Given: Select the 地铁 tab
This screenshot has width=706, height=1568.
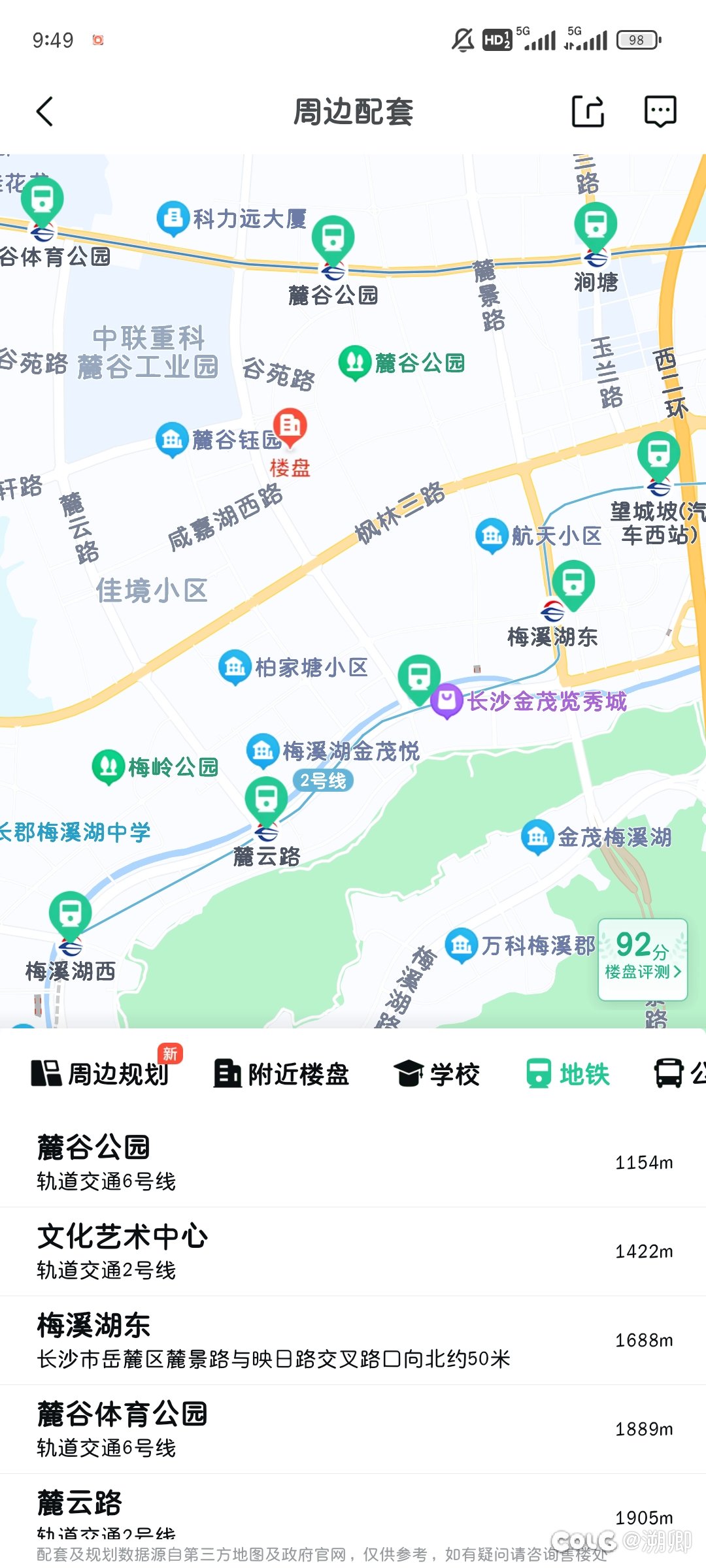Looking at the screenshot, I should click(x=568, y=1073).
